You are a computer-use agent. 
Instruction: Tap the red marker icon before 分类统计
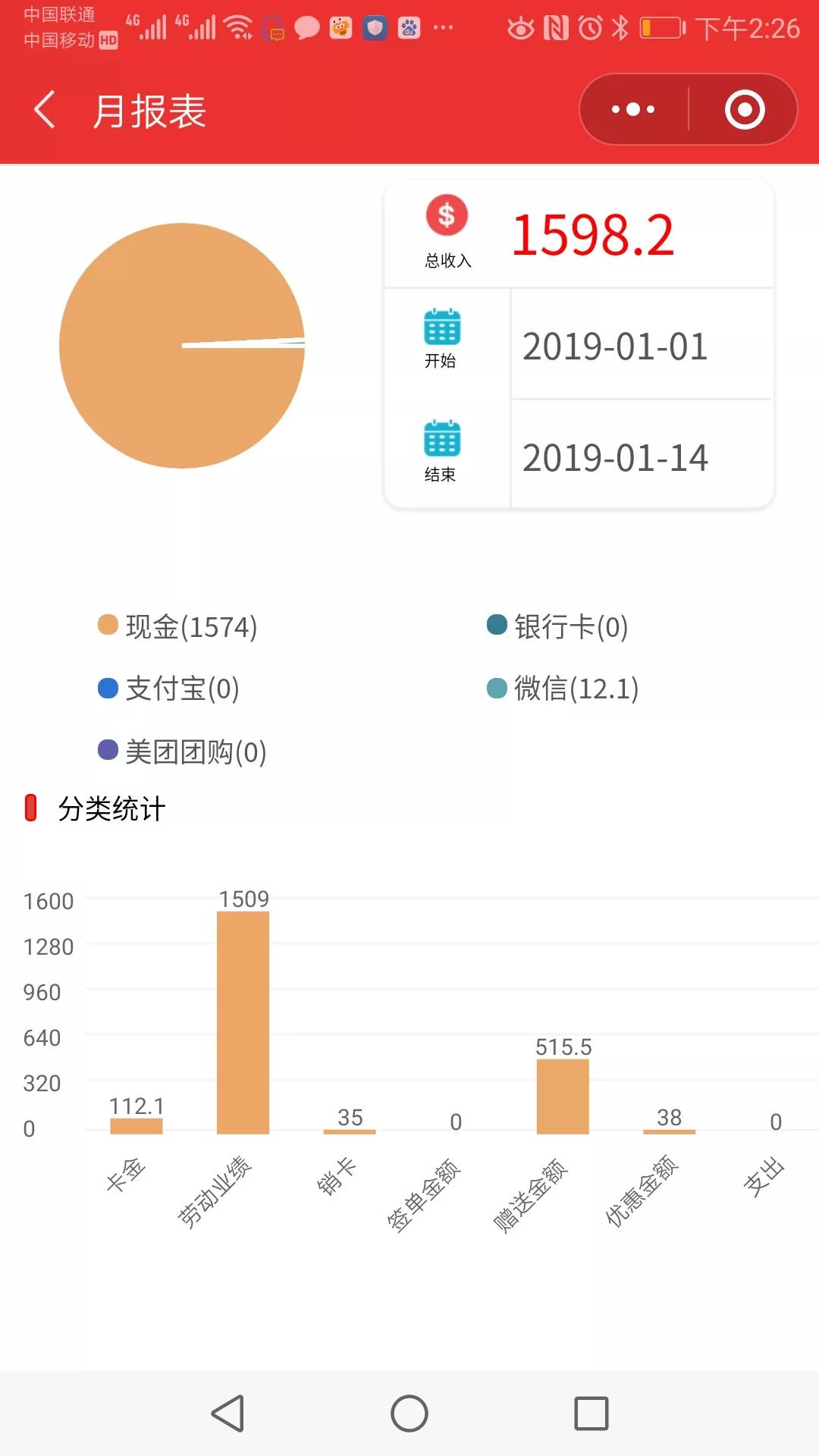coord(31,809)
